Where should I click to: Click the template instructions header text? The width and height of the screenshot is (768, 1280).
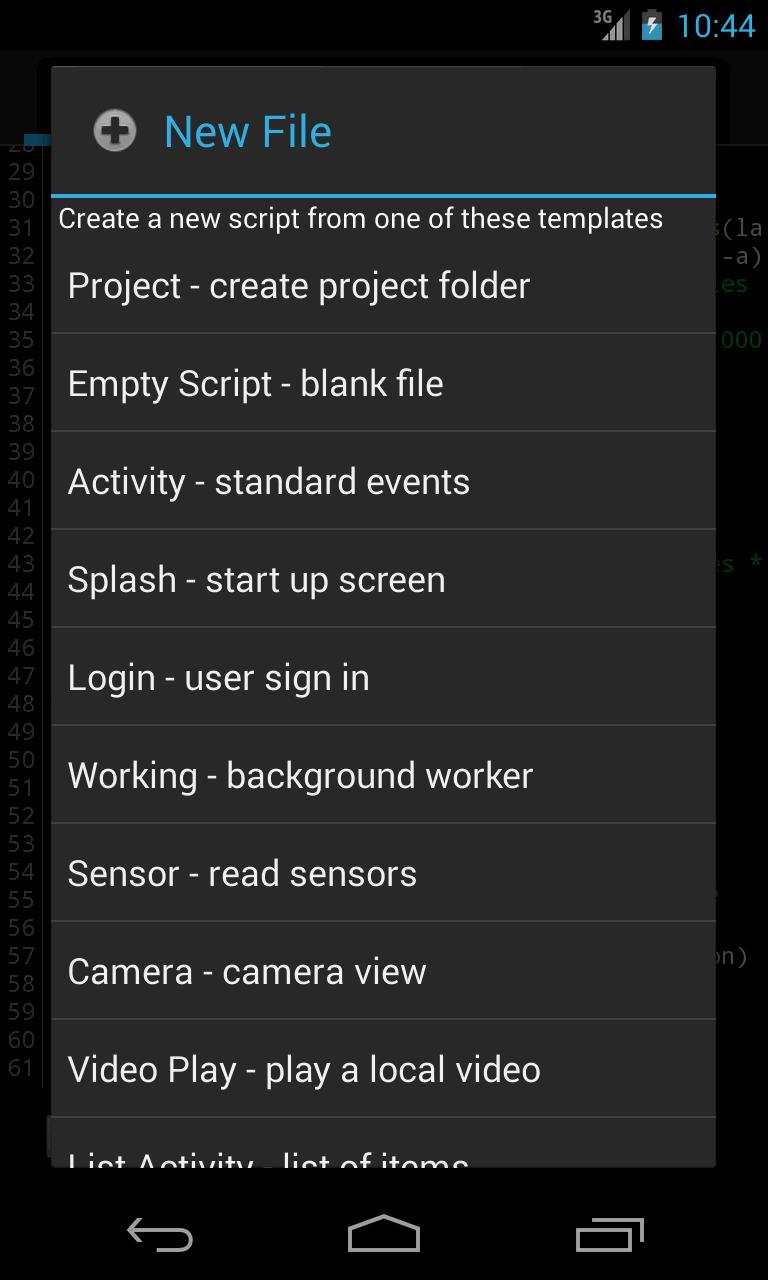[360, 218]
